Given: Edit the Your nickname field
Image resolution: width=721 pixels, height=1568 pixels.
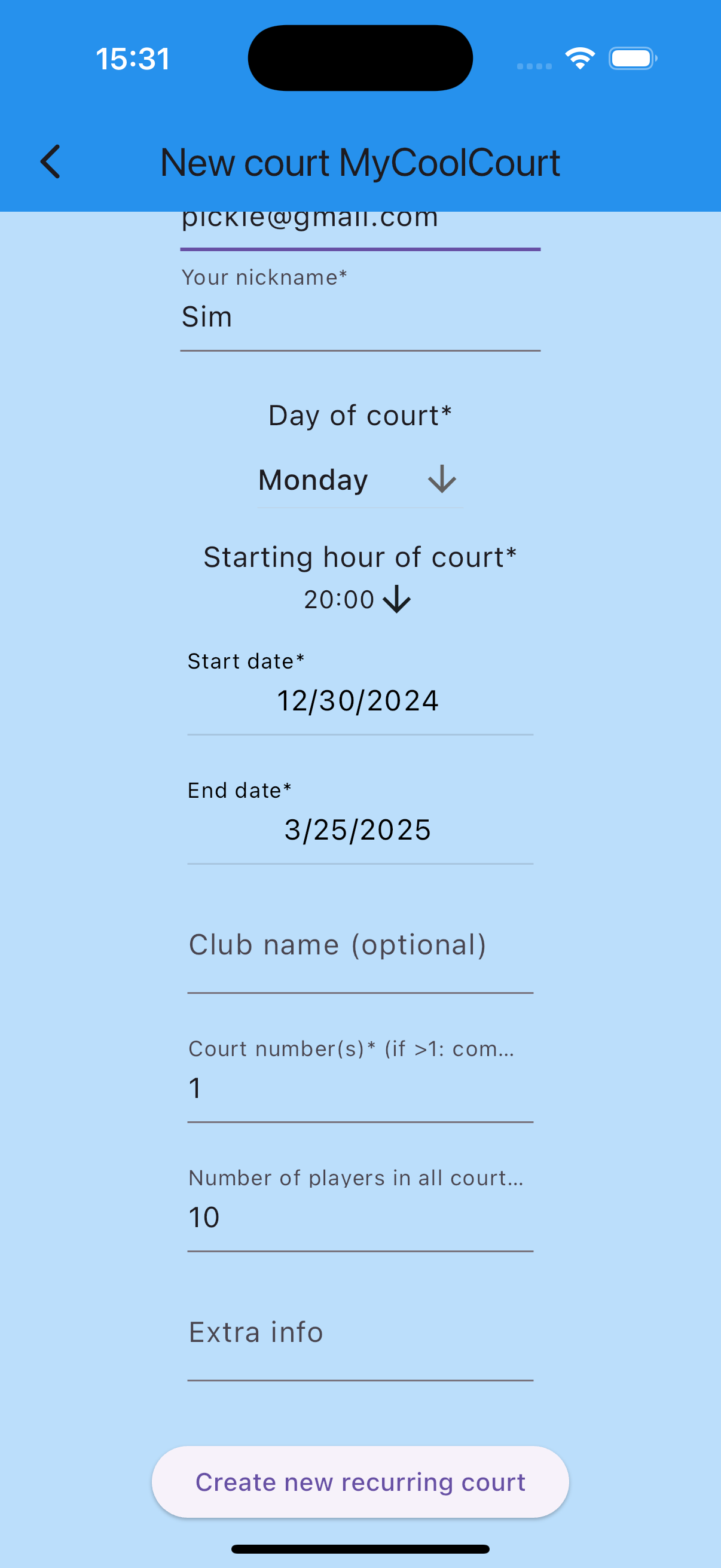Looking at the screenshot, I should pos(359,317).
